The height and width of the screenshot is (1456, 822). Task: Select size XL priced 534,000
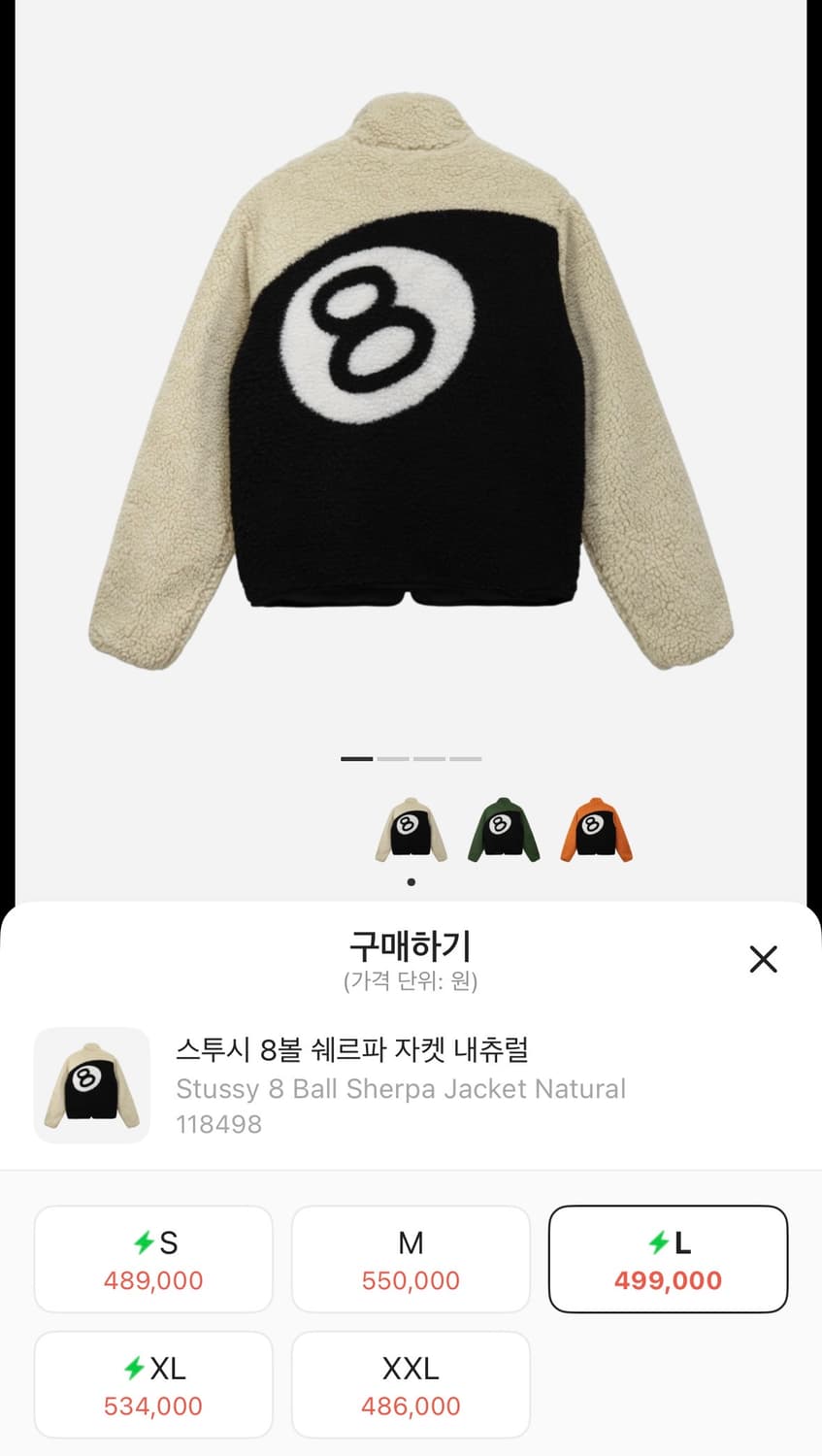[152, 1384]
